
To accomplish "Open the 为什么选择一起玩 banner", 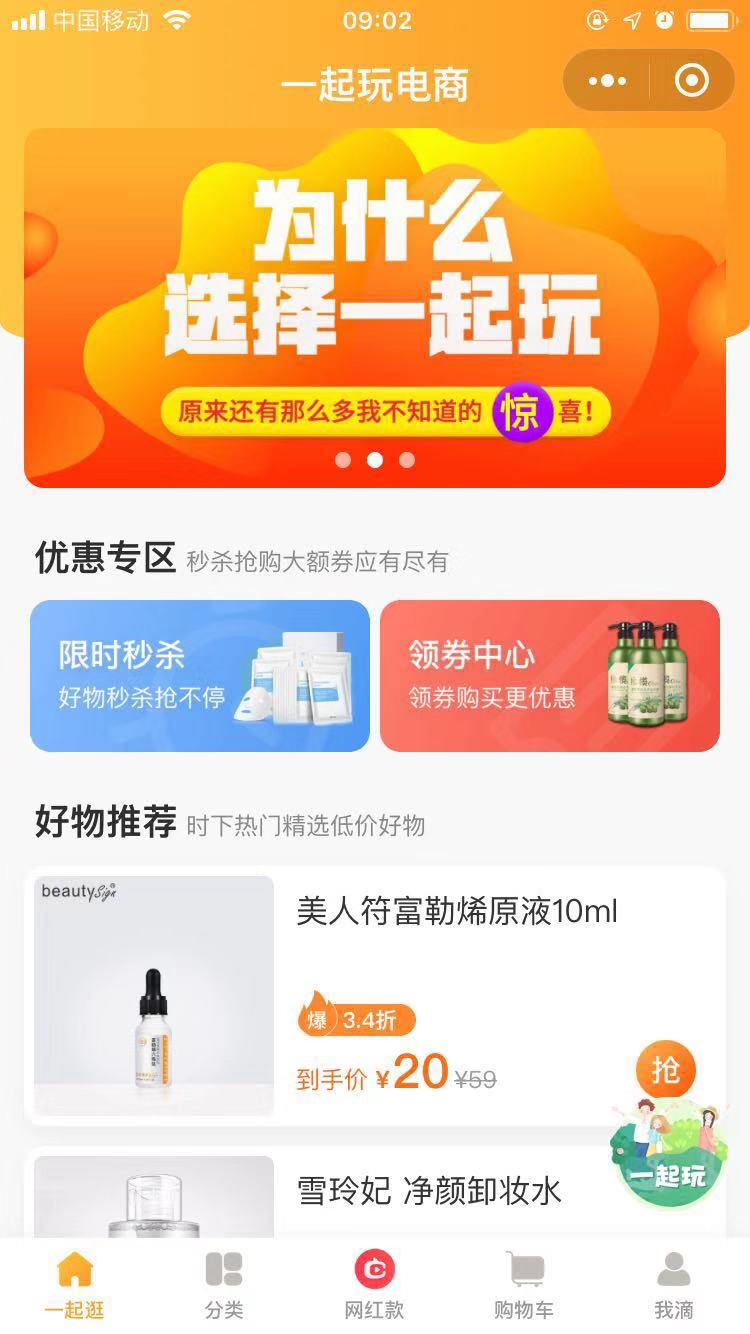I will pyautogui.click(x=375, y=300).
